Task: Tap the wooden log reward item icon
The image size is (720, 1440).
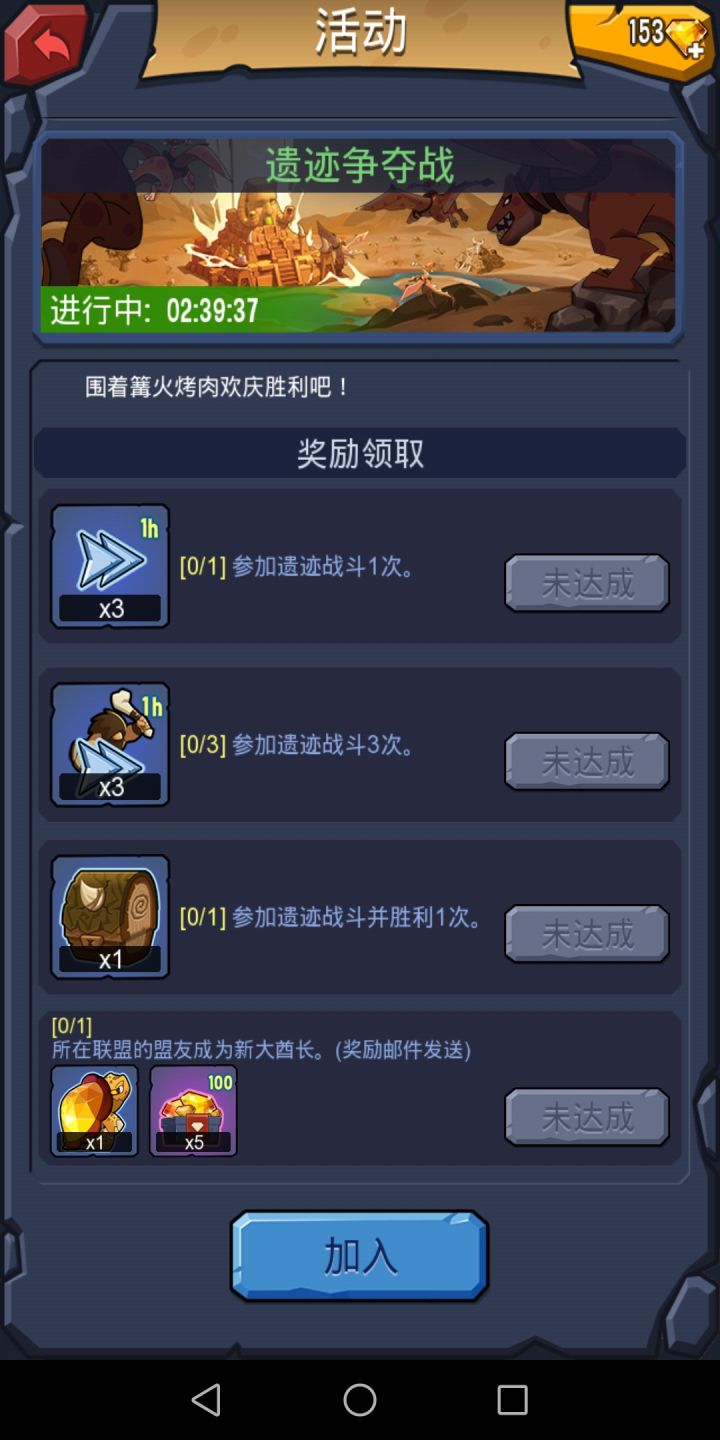Action: pos(110,917)
